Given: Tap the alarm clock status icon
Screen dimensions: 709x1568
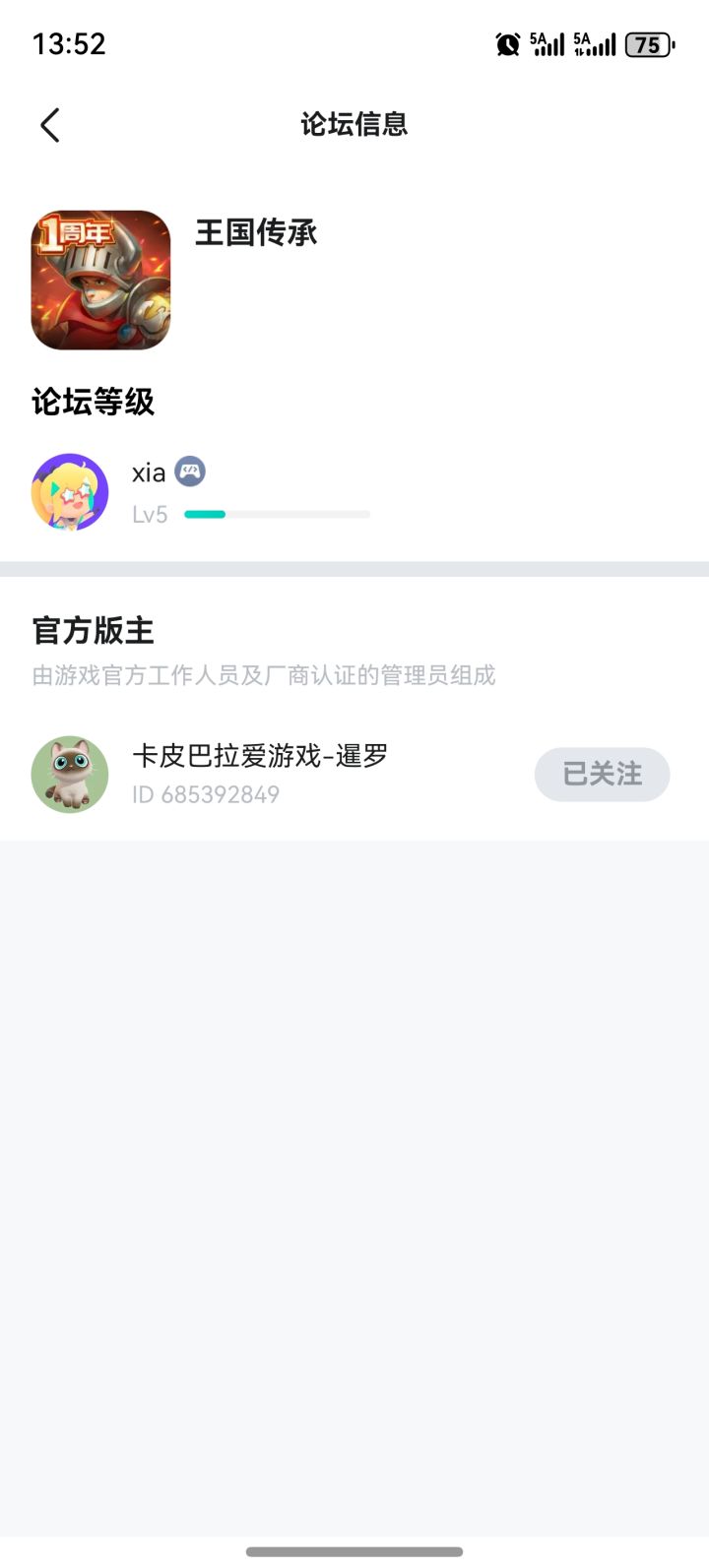Looking at the screenshot, I should (508, 43).
